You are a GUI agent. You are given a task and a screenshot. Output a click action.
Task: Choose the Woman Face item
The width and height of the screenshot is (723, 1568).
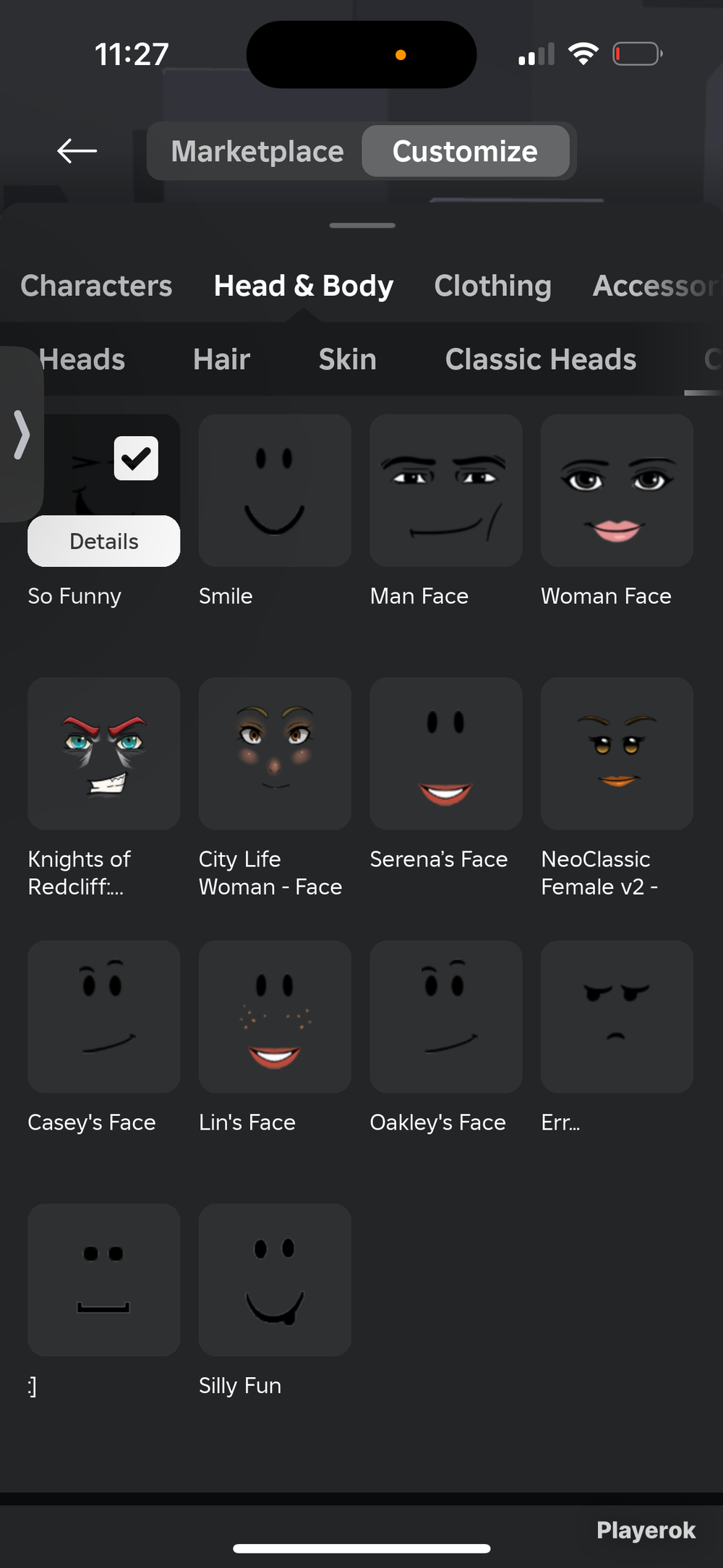pos(617,490)
